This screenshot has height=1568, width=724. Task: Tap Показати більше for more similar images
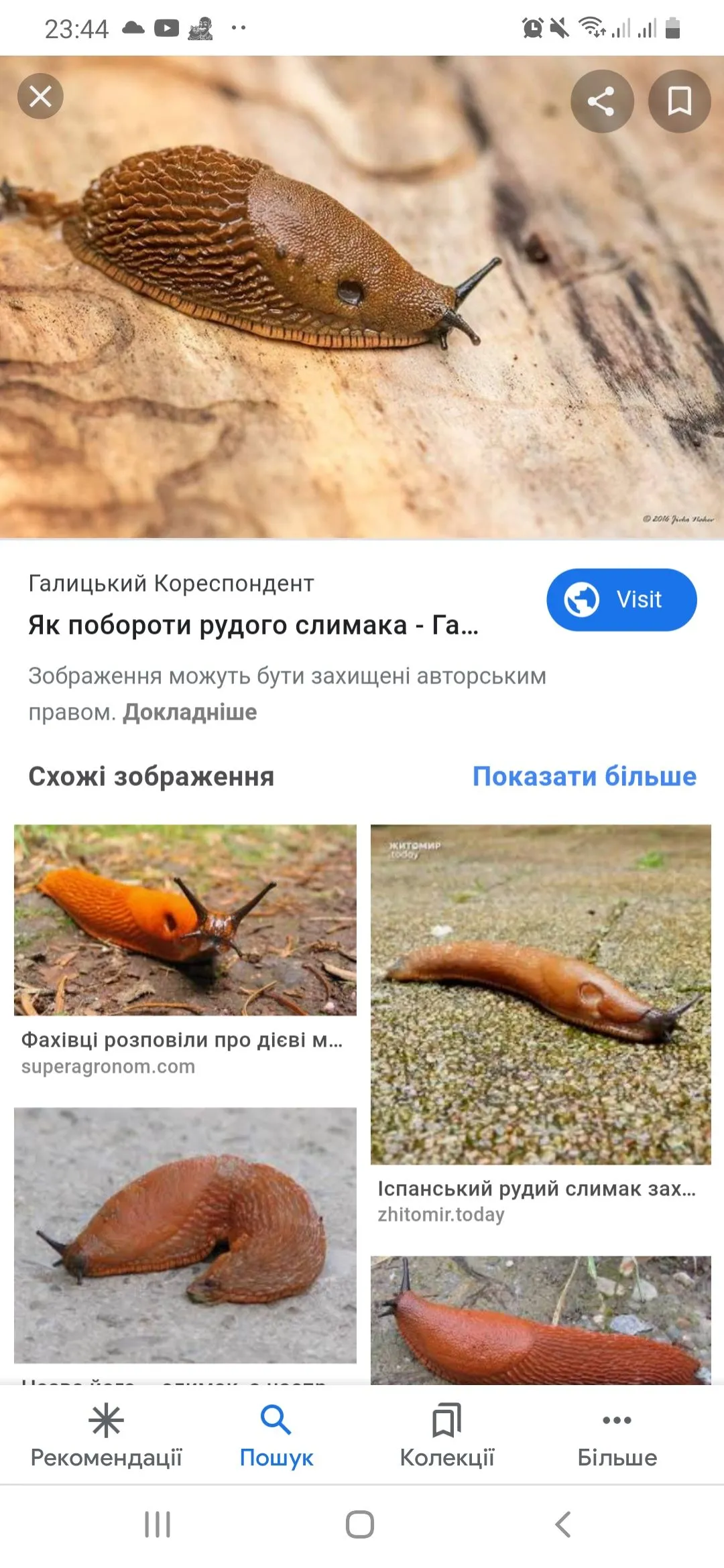[584, 777]
